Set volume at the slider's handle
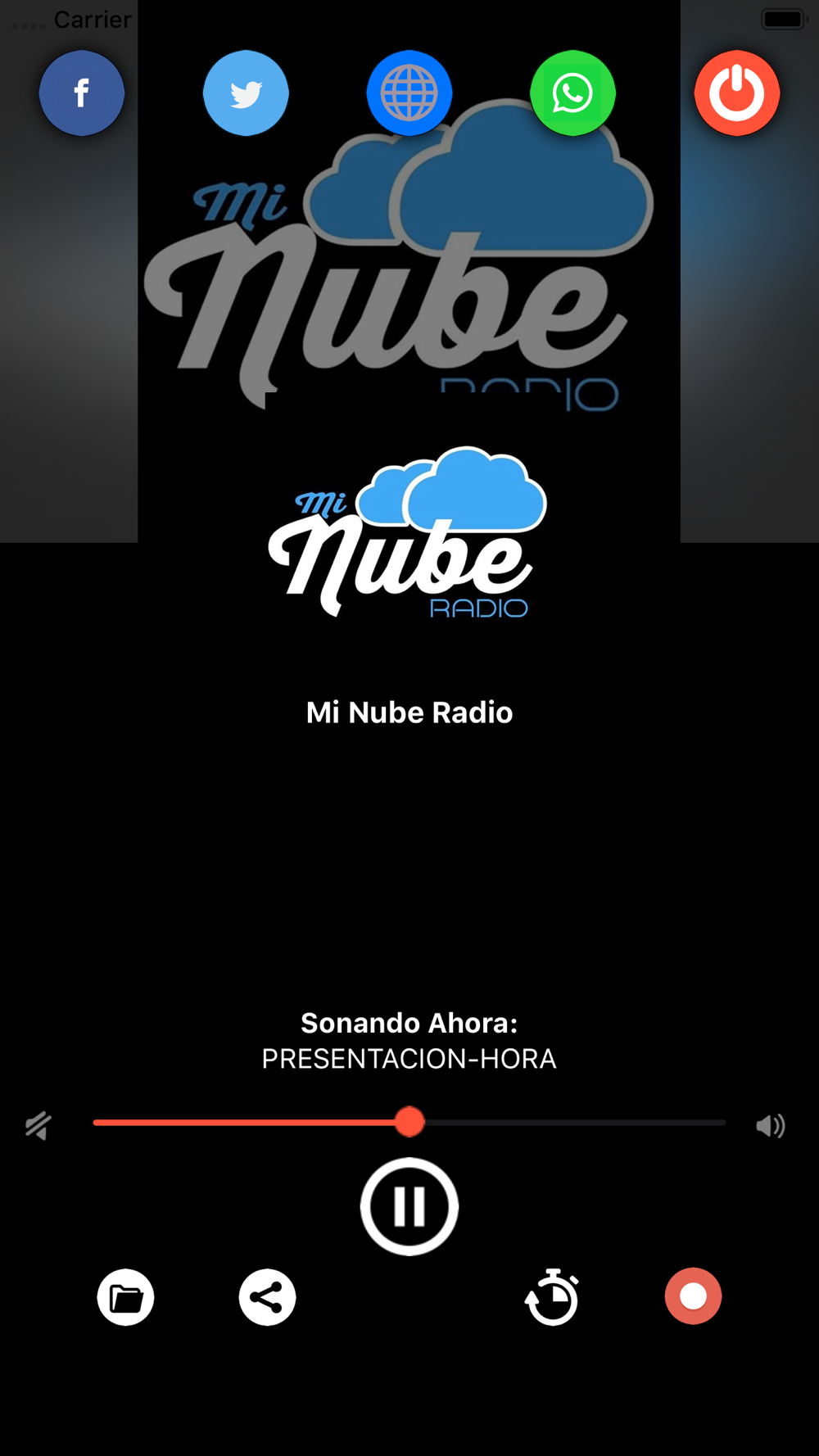Viewport: 819px width, 1456px height. [x=409, y=1122]
